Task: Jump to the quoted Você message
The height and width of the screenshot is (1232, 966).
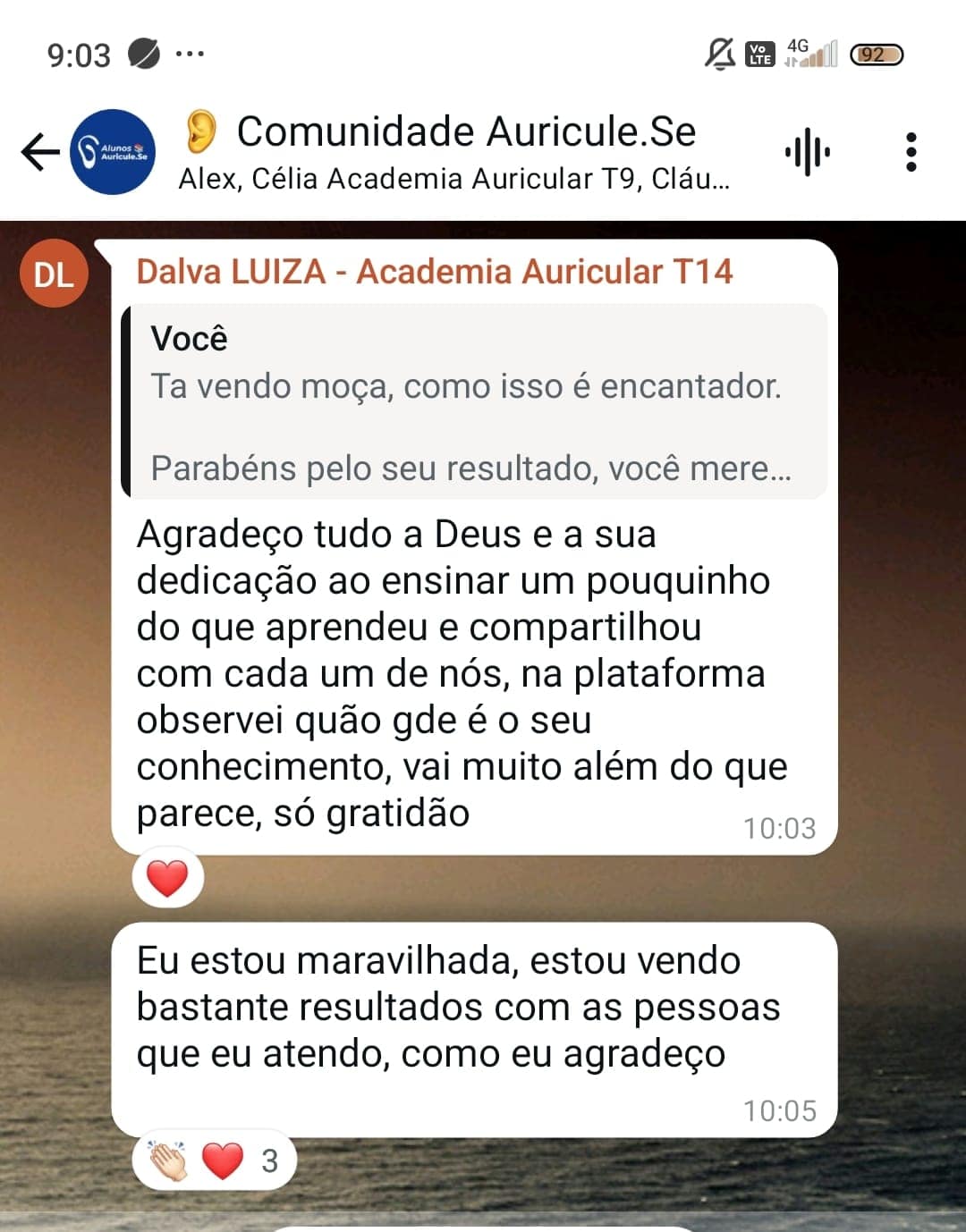Action: (474, 402)
